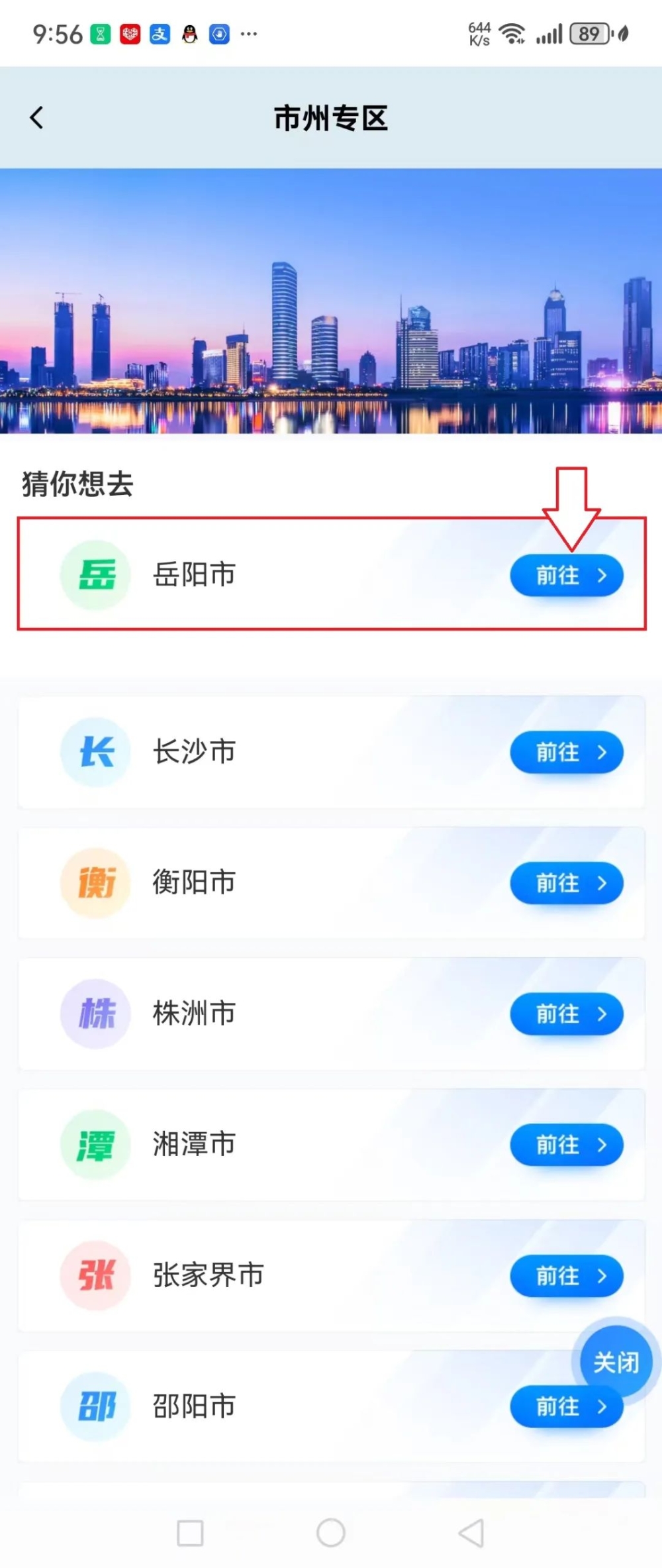Open 长沙市 zone via its 前往 button

click(x=566, y=752)
